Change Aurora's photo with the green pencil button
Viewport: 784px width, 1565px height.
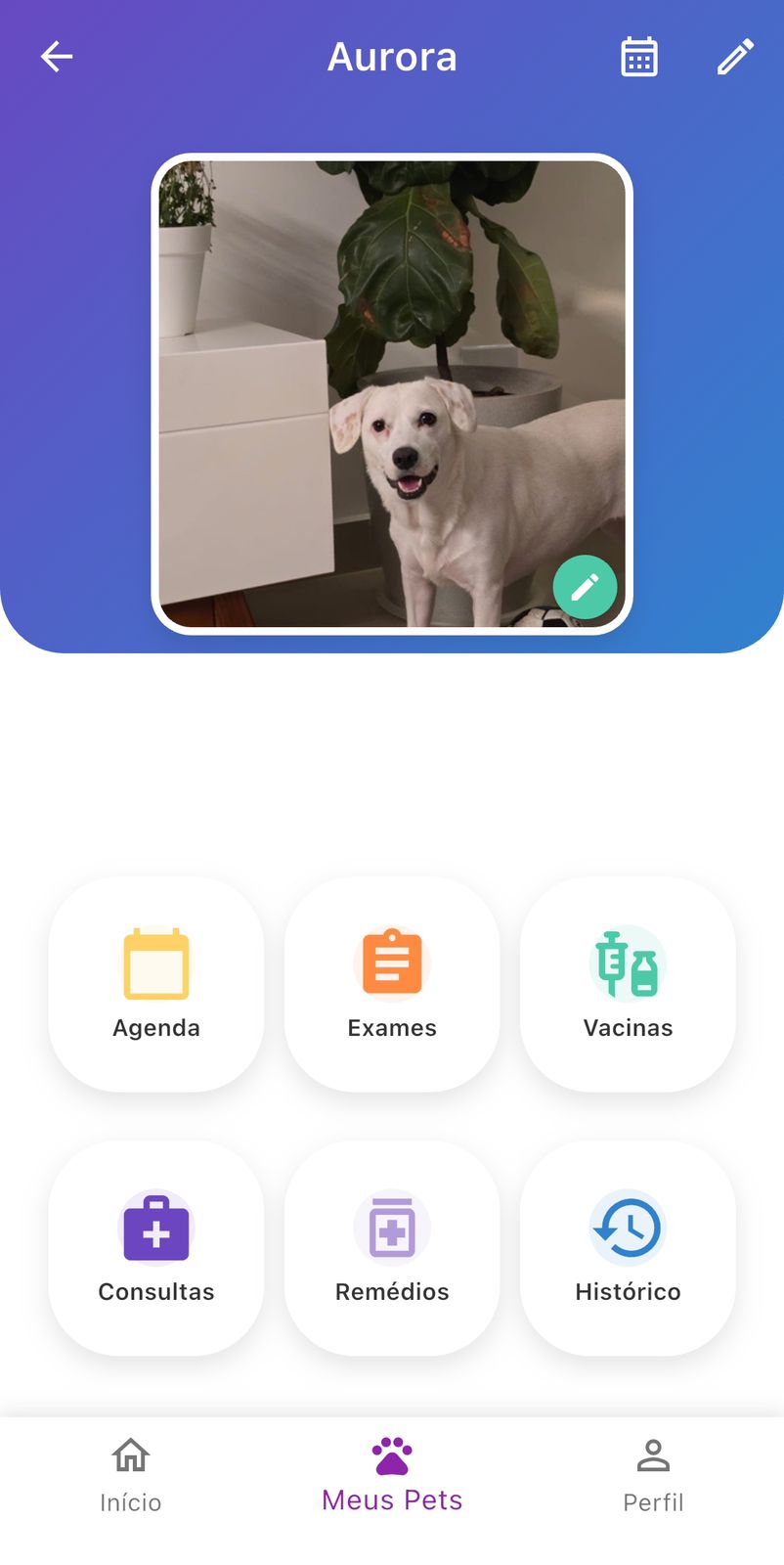pyautogui.click(x=585, y=587)
